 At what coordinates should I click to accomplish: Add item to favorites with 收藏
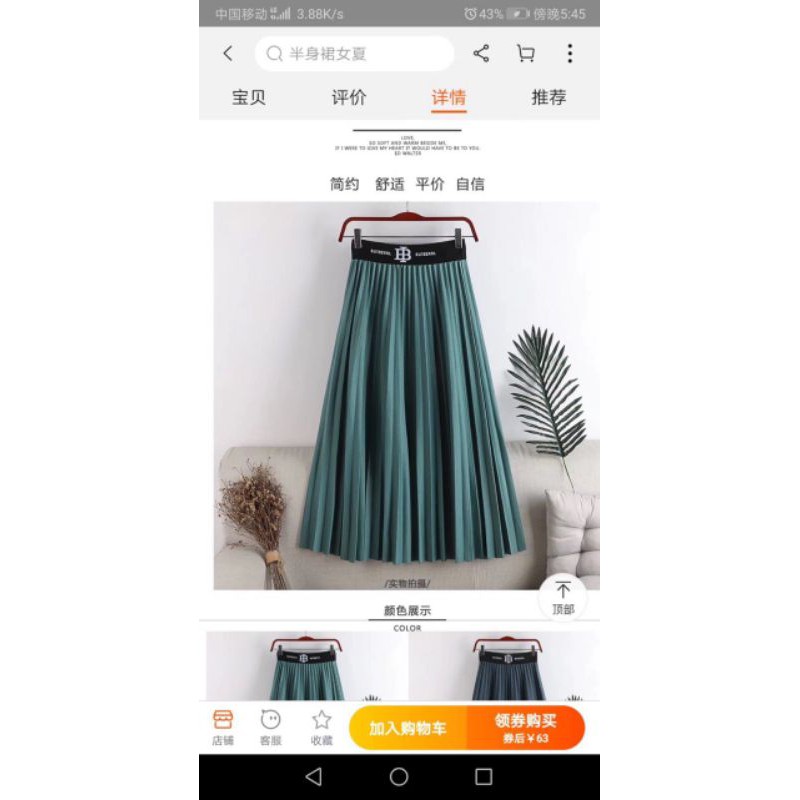tap(321, 727)
